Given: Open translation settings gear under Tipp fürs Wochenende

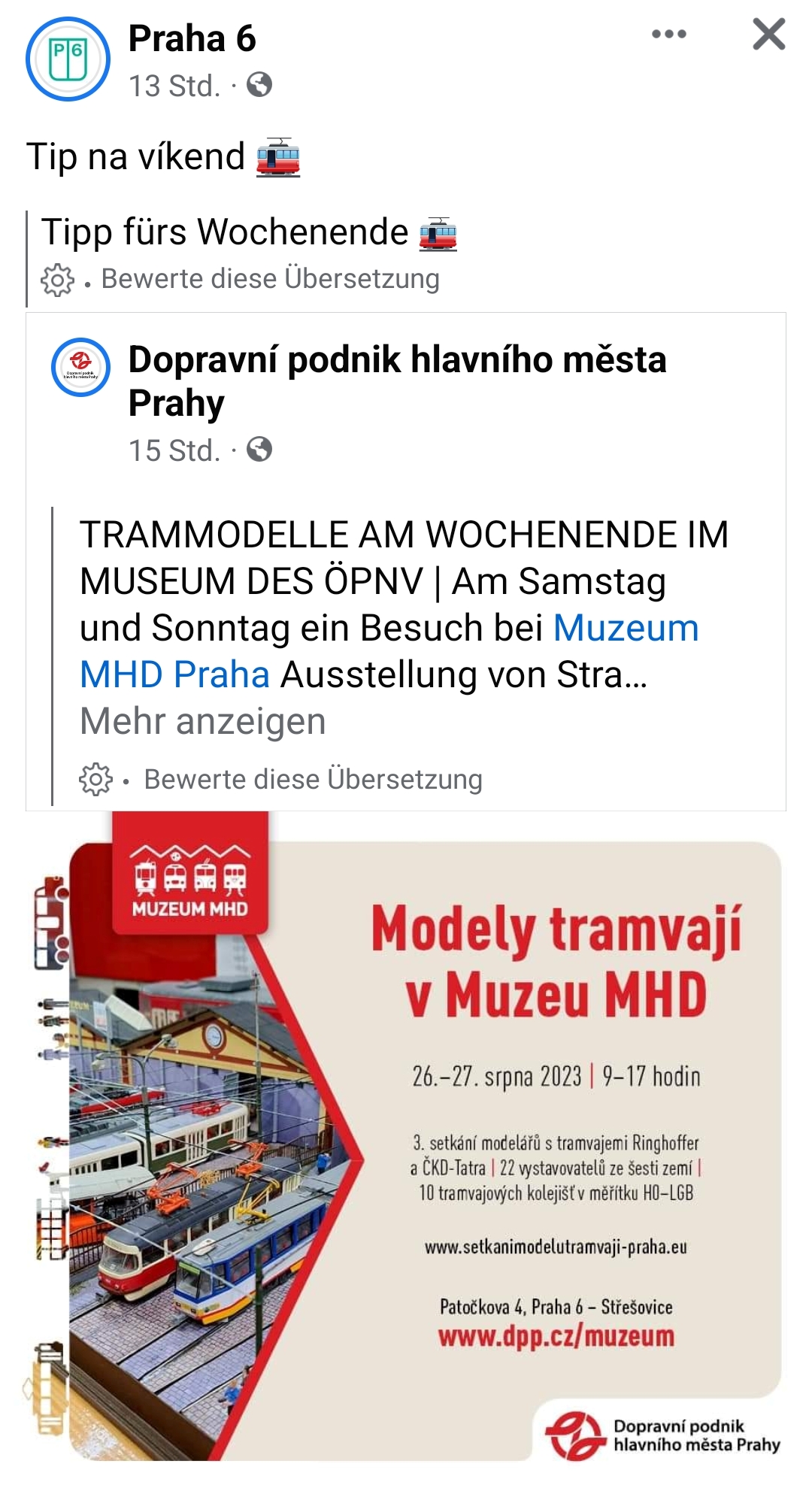Looking at the screenshot, I should pos(57,280).
